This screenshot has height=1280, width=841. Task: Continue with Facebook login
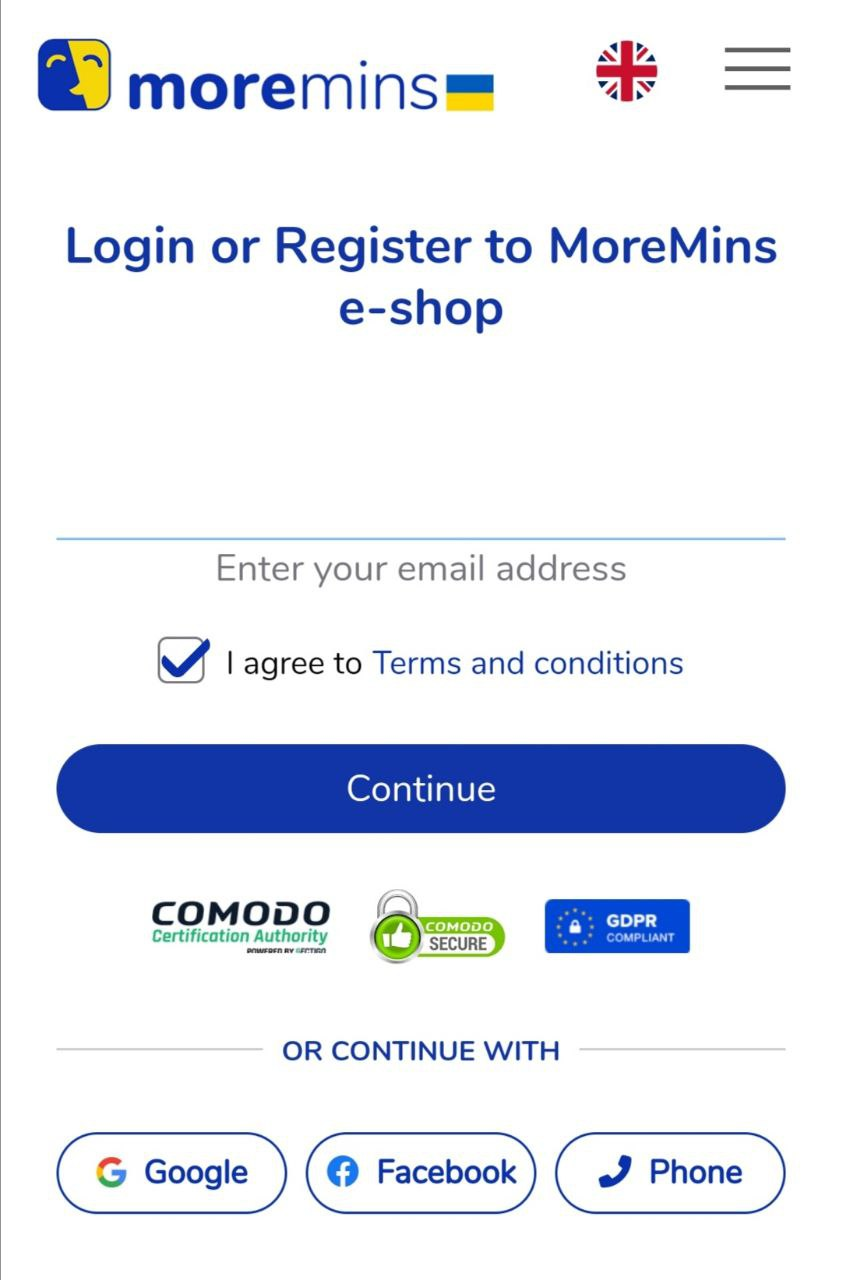[x=421, y=1172]
